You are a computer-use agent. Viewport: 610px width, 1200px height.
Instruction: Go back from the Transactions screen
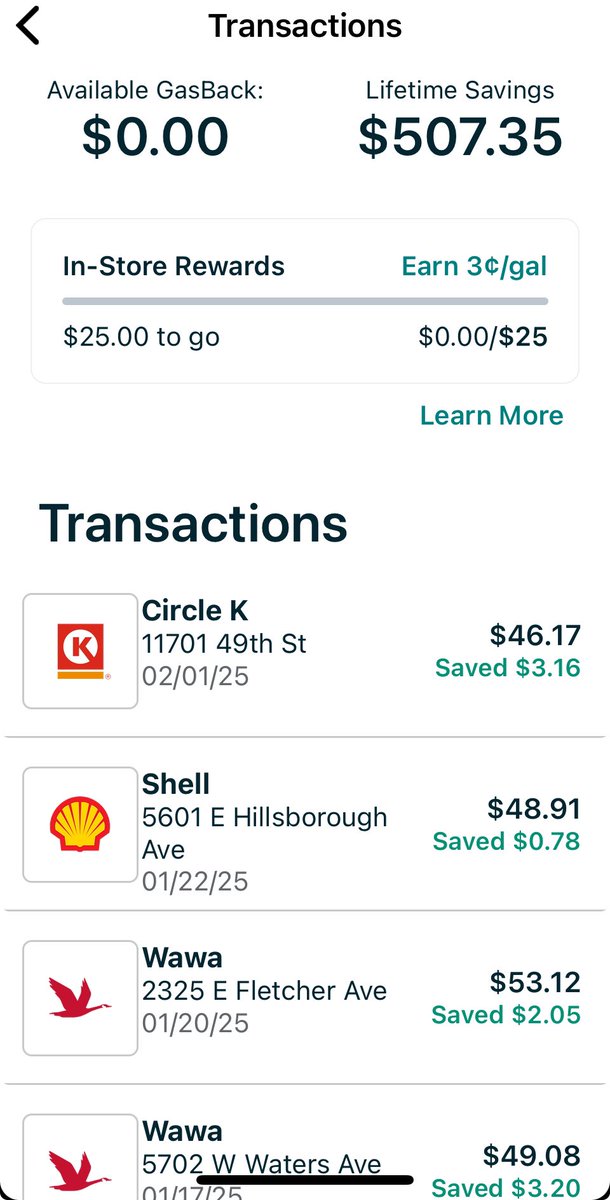[x=29, y=26]
